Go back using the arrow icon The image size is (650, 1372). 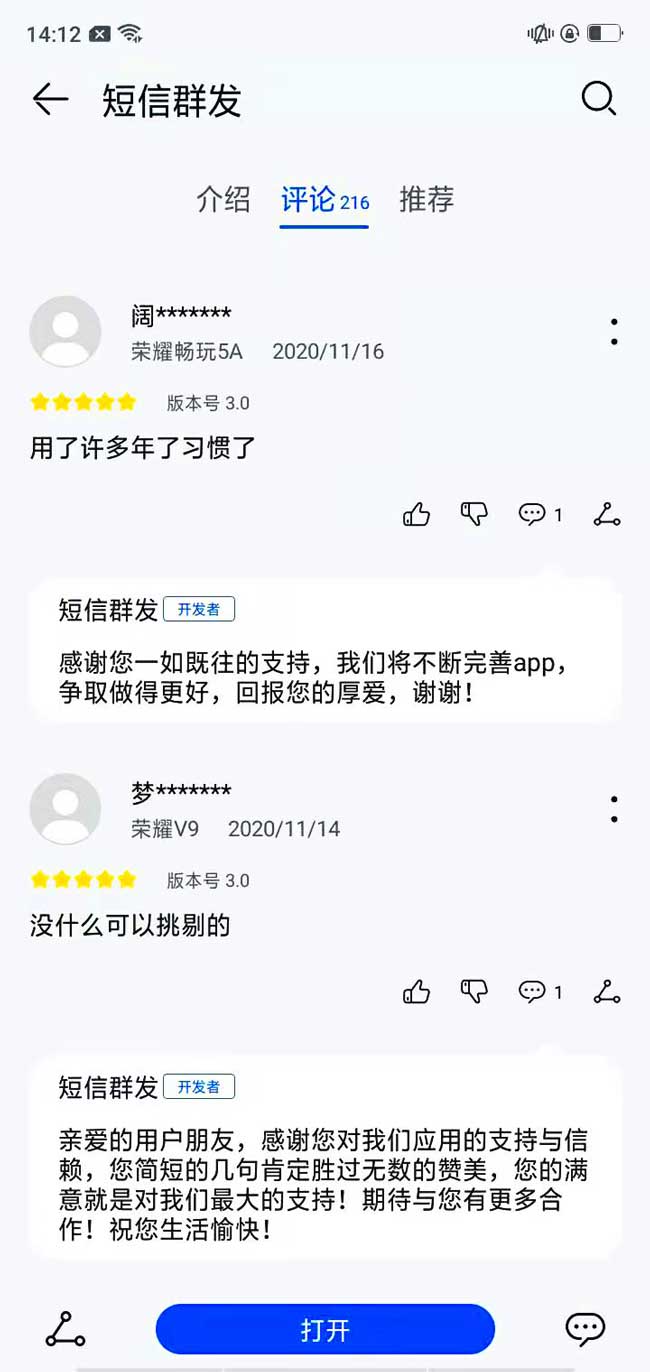(50, 99)
